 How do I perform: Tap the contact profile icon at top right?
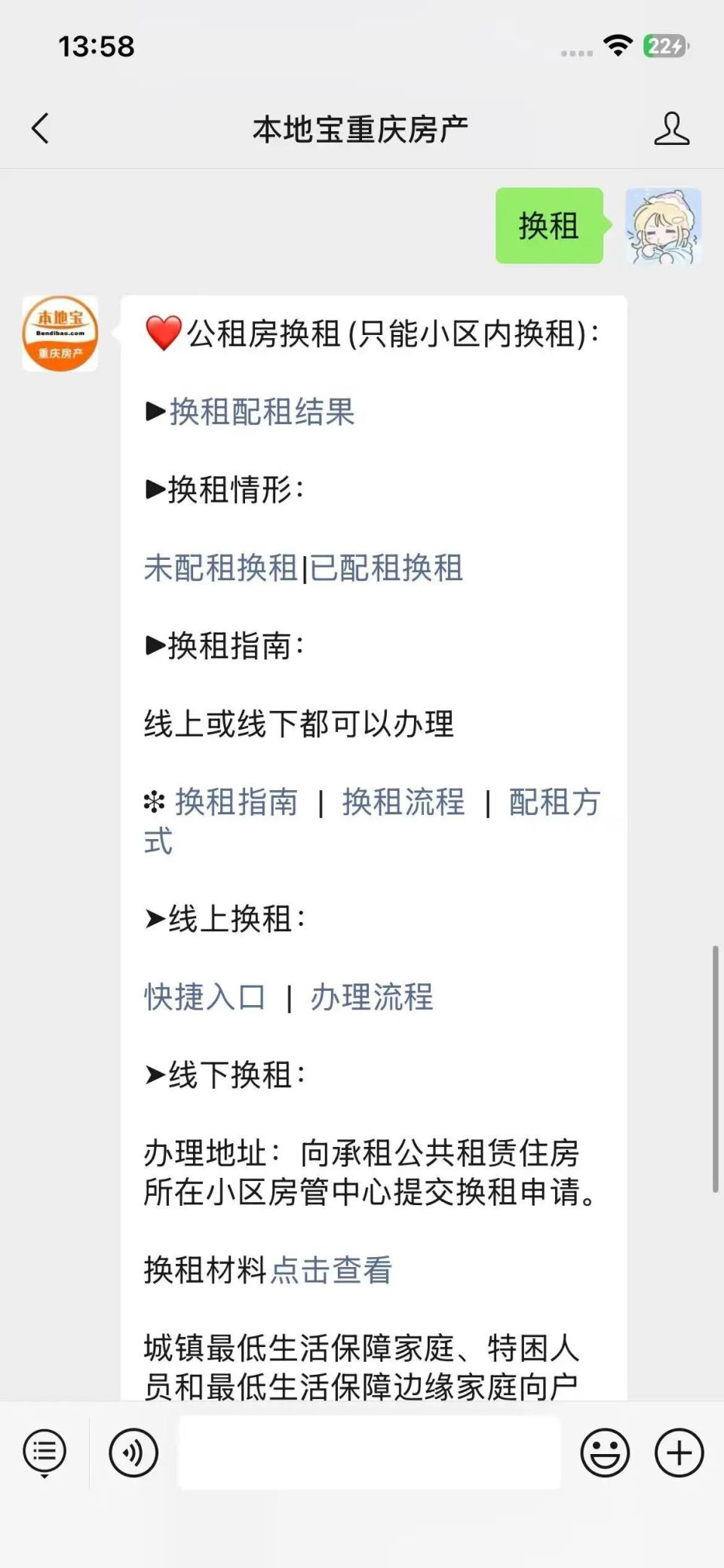(x=672, y=128)
